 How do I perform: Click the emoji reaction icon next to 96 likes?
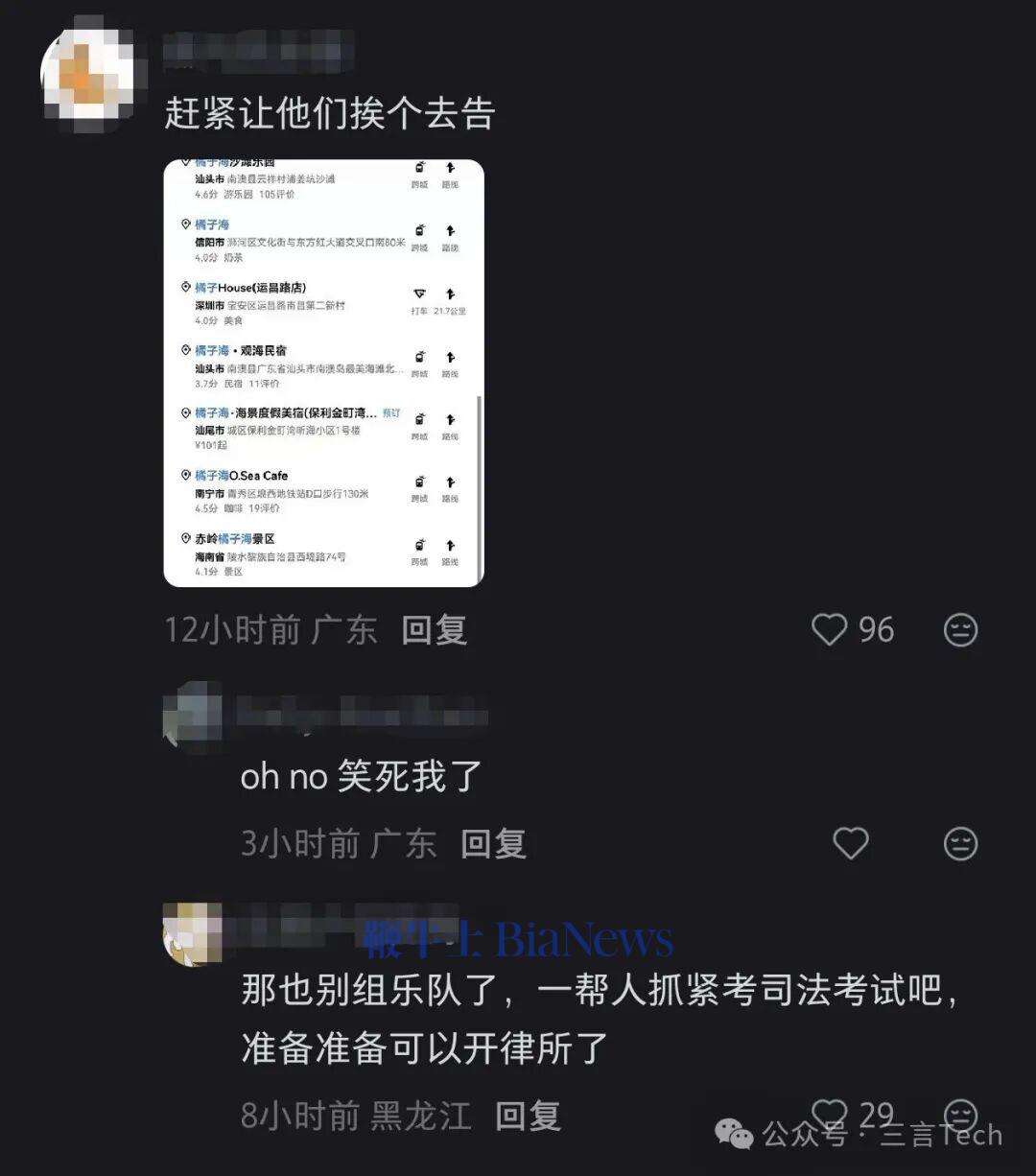tap(958, 631)
